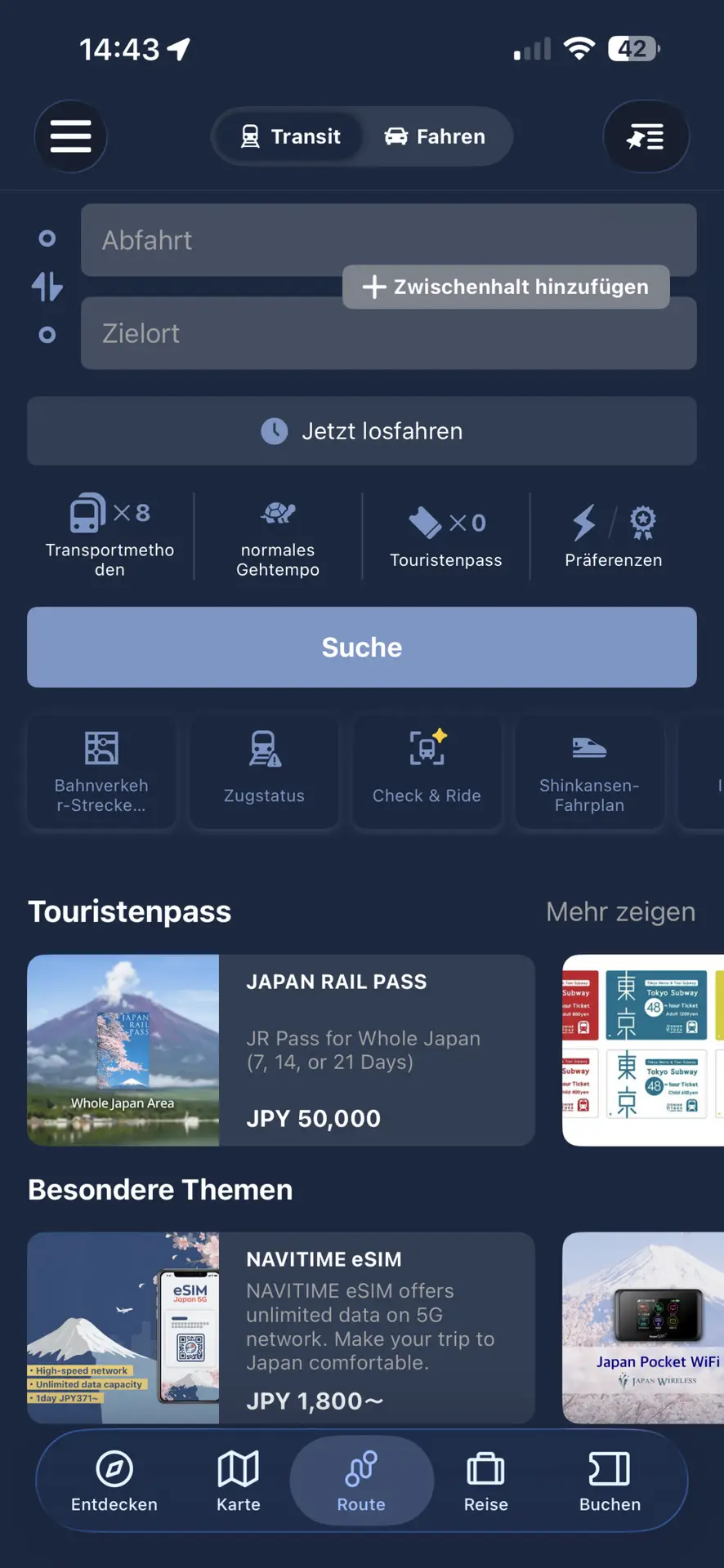Open Transportmethoden options
Viewport: 724px width, 1568px height.
pyautogui.click(x=109, y=536)
